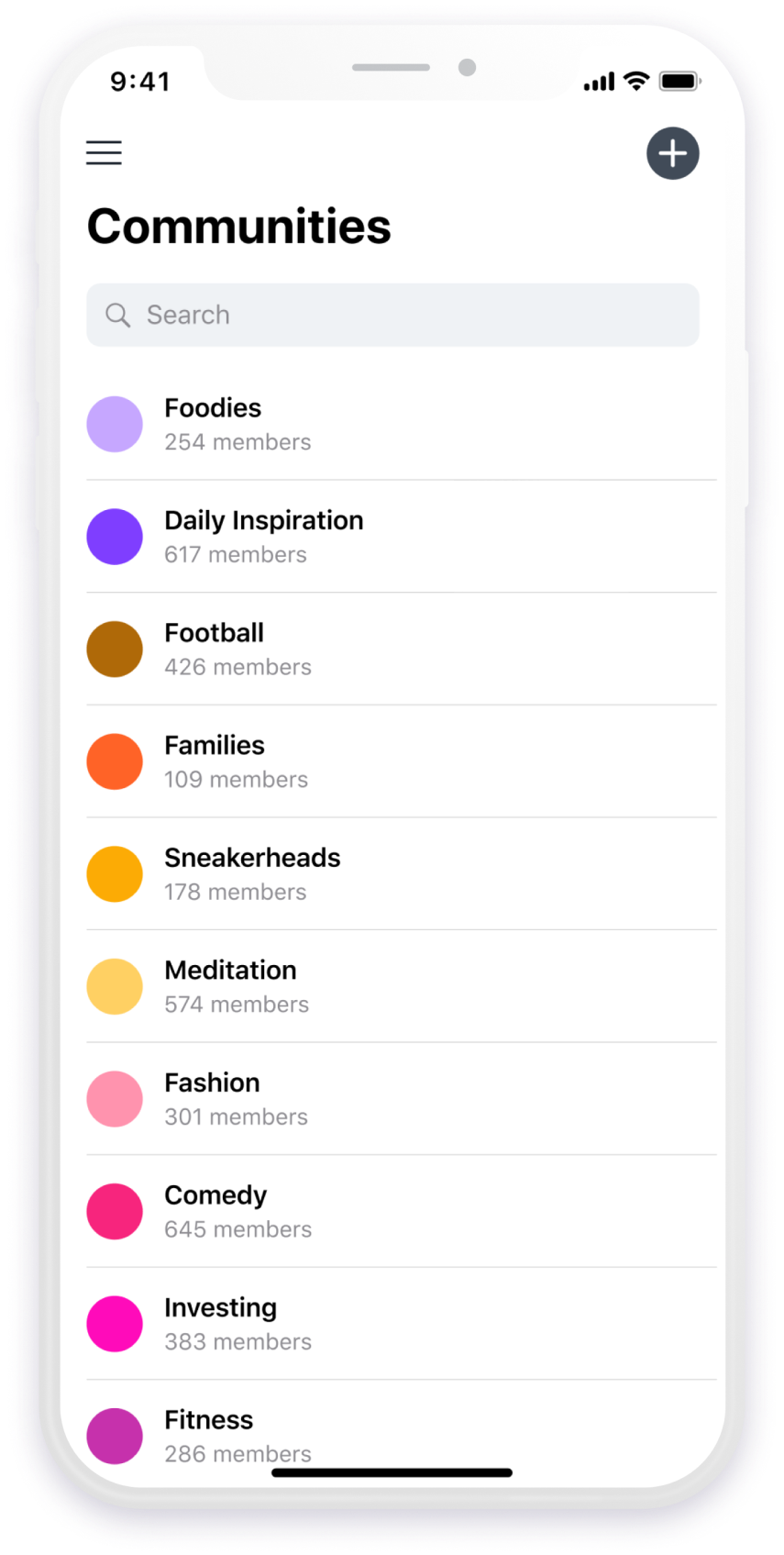Open the Foodies community
Image resolution: width=784 pixels, height=1555 pixels.
pos(213,424)
